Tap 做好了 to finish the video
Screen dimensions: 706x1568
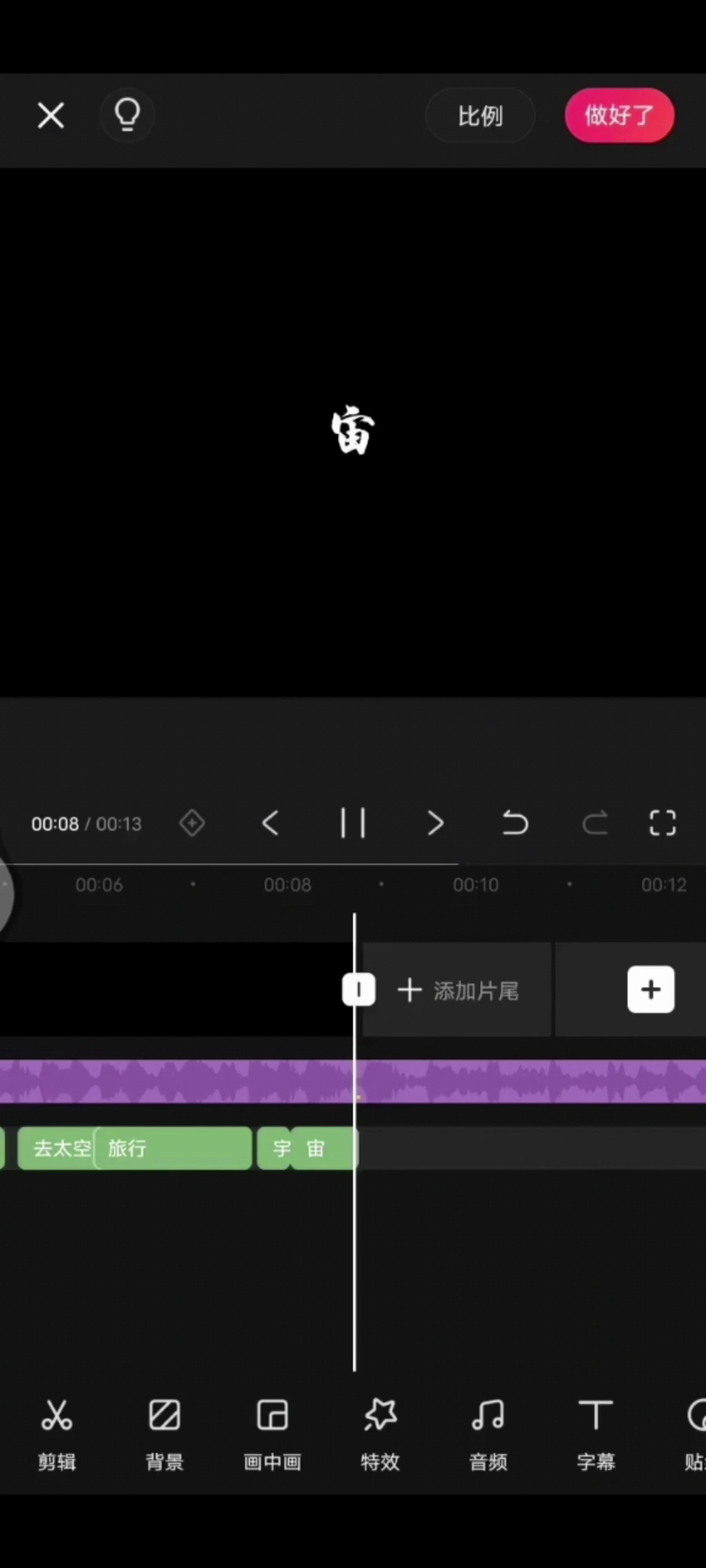(619, 115)
